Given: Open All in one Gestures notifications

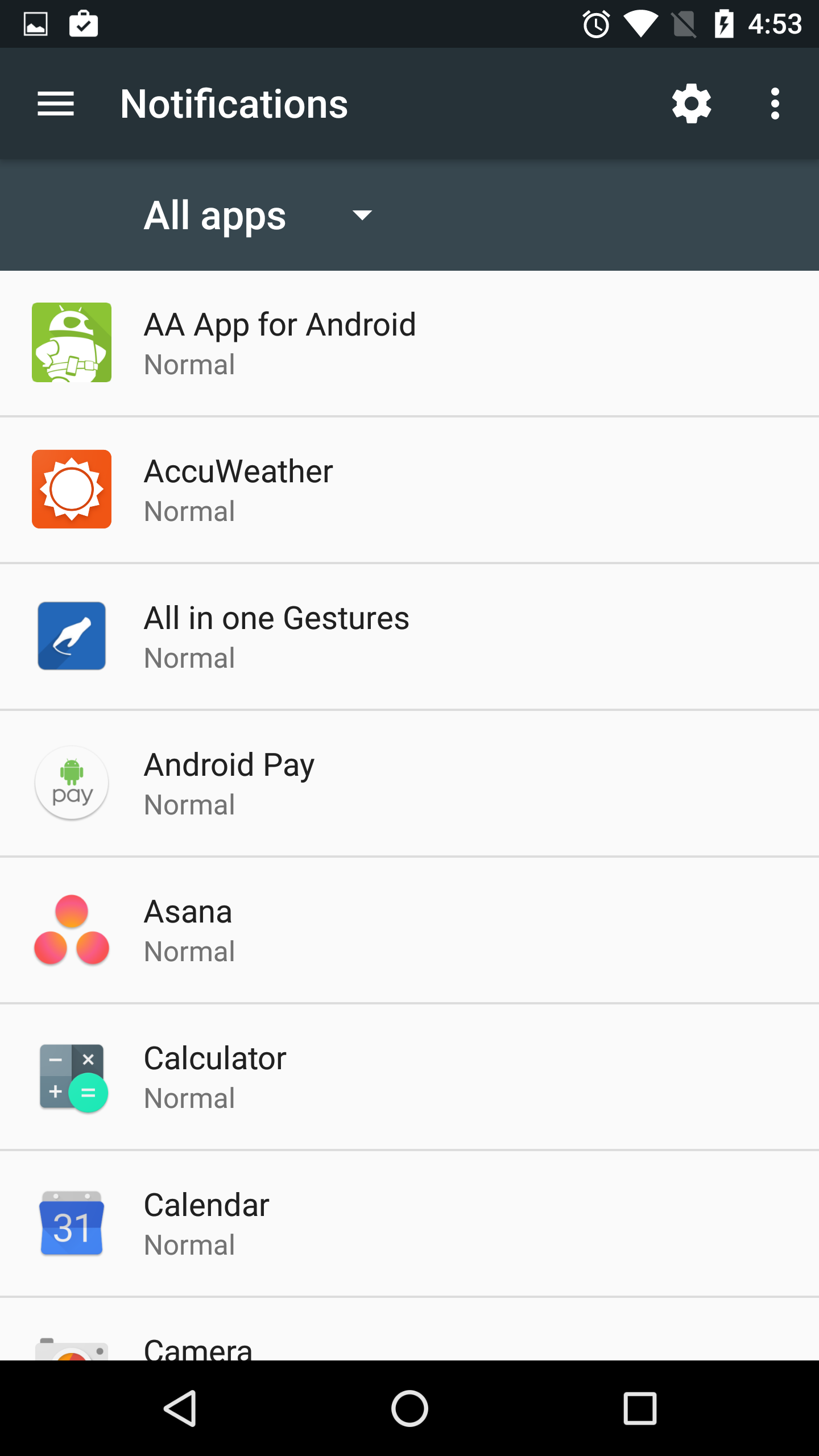Looking at the screenshot, I should [x=409, y=636].
